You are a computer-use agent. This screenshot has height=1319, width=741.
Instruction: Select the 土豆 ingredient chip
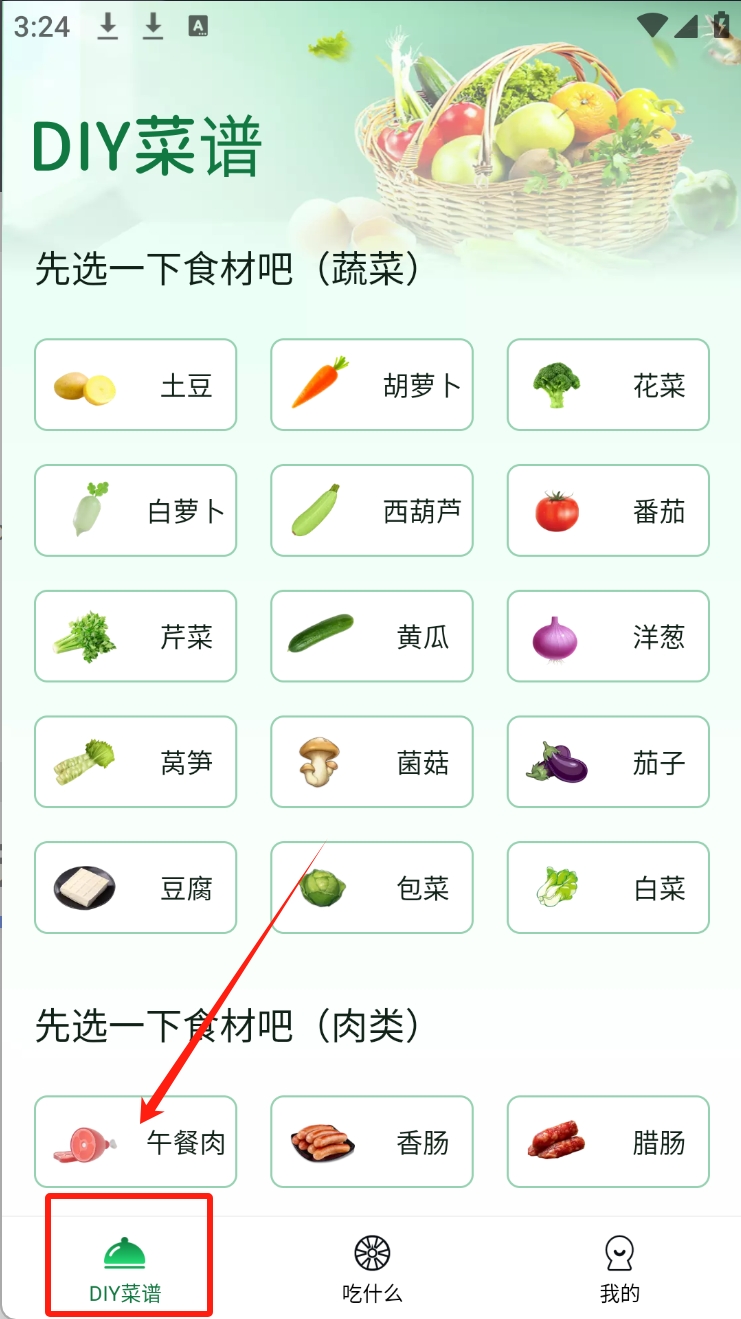[135, 385]
